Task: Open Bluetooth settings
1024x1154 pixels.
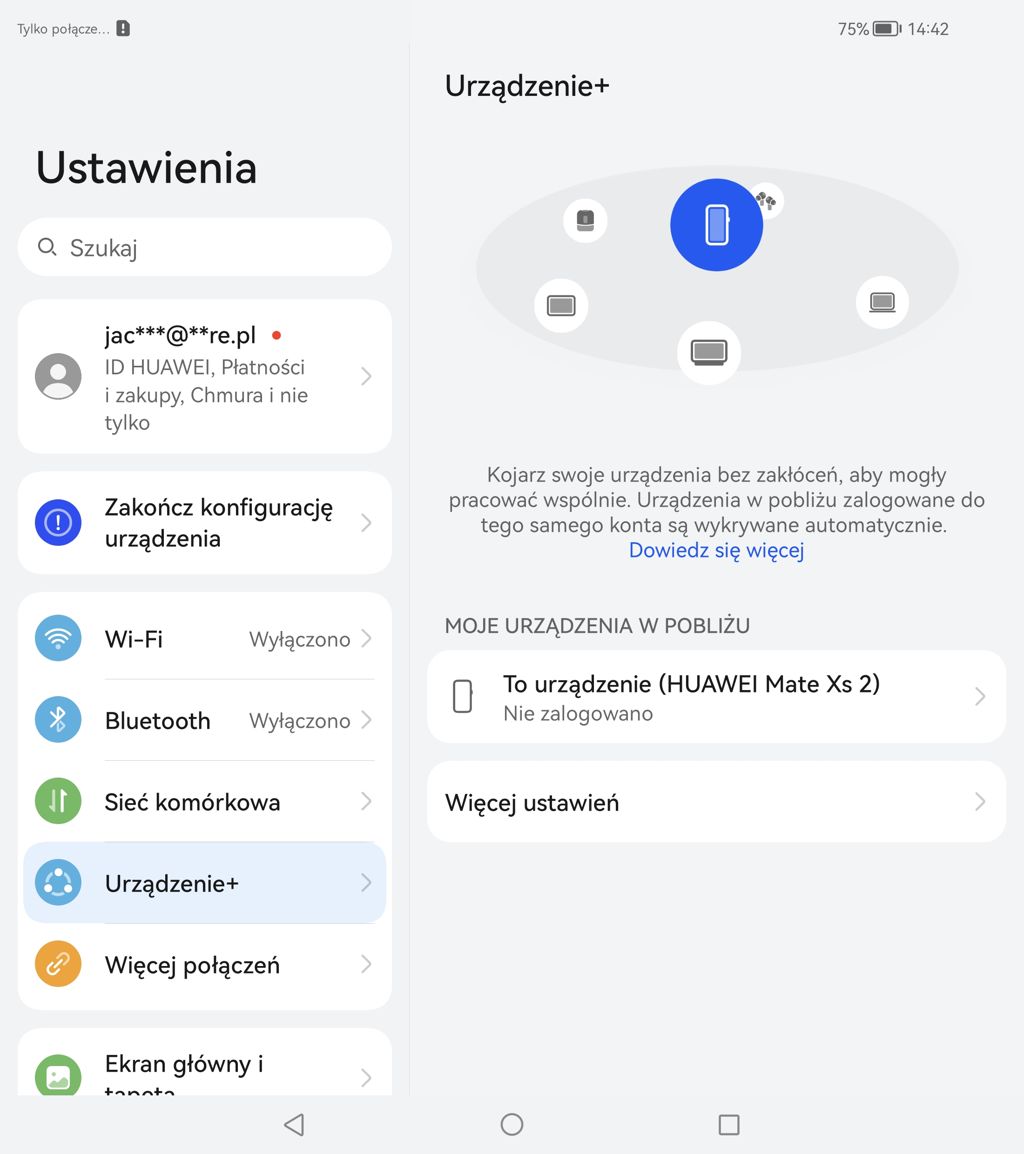Action: [x=204, y=721]
